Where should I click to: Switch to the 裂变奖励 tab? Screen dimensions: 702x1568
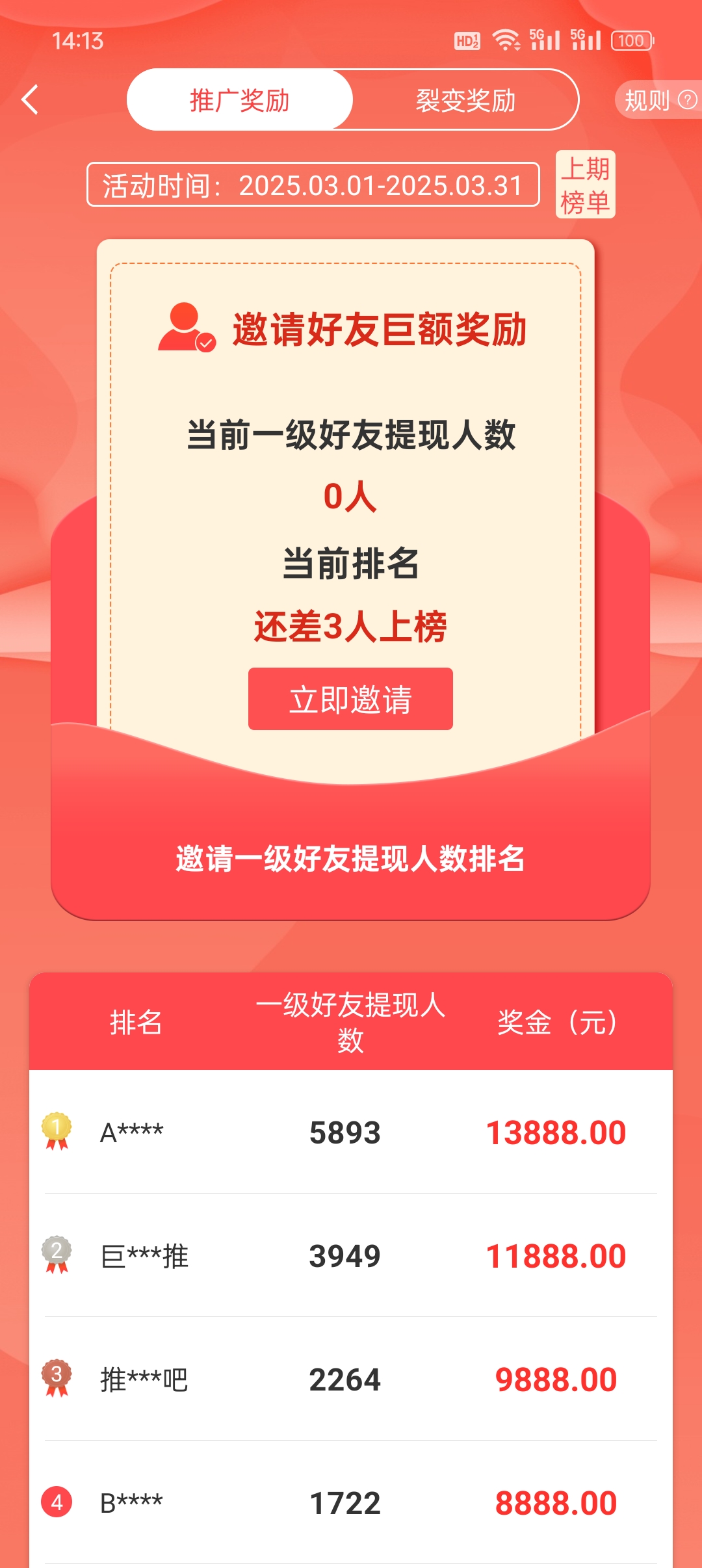click(465, 100)
